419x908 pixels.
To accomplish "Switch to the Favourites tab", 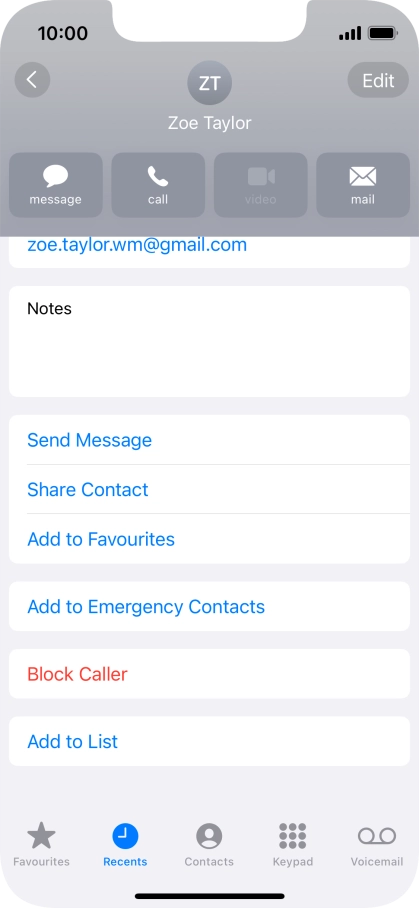I will 42,845.
